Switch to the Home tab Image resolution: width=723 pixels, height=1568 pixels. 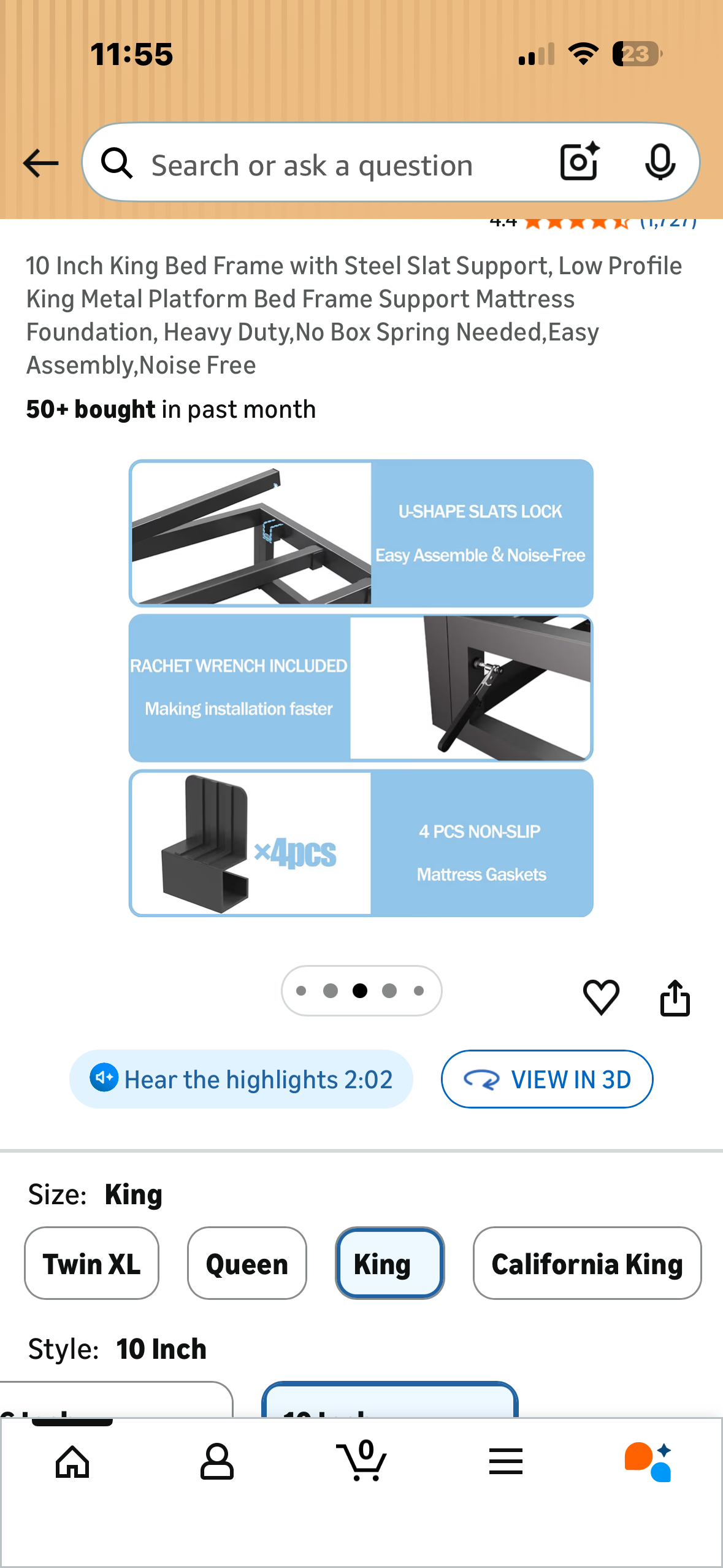tap(72, 1461)
